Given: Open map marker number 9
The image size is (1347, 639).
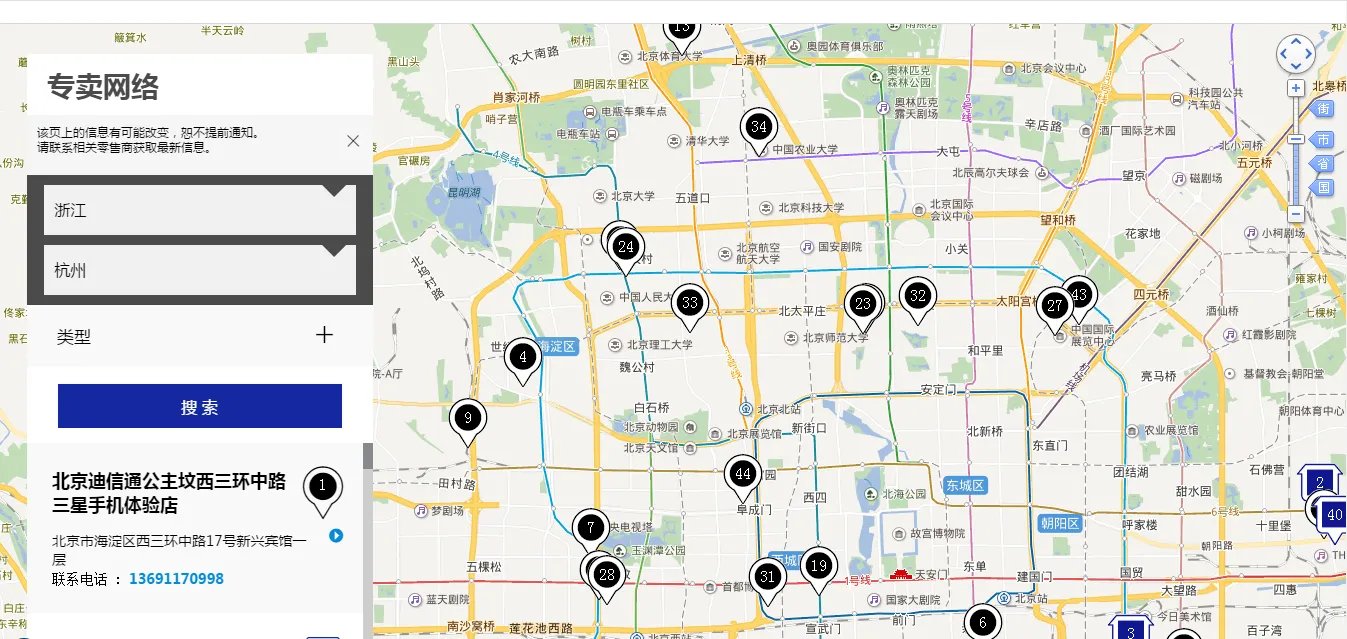Looking at the screenshot, I should 467,417.
